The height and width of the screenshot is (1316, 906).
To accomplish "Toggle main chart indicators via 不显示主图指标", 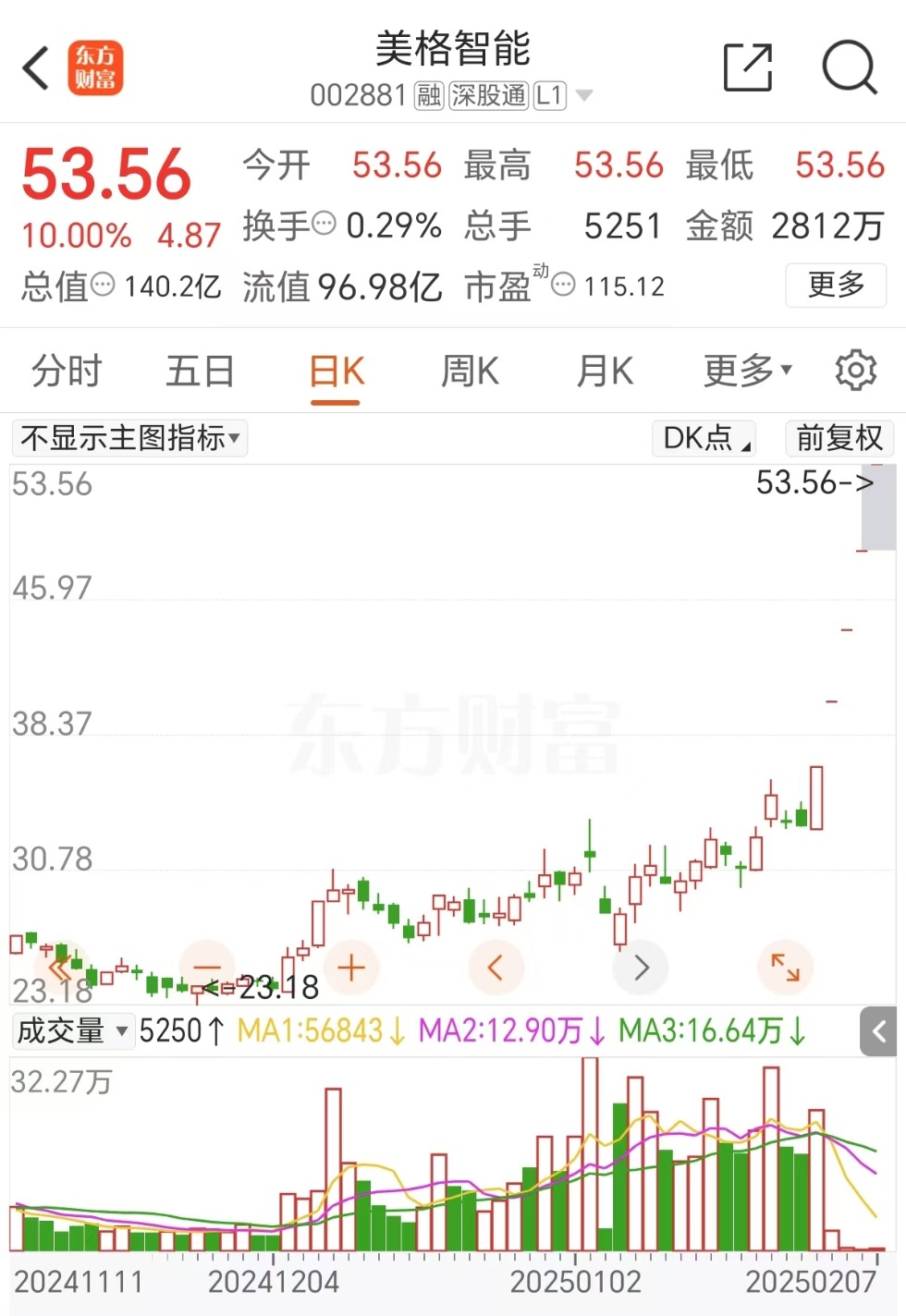I will [129, 438].
